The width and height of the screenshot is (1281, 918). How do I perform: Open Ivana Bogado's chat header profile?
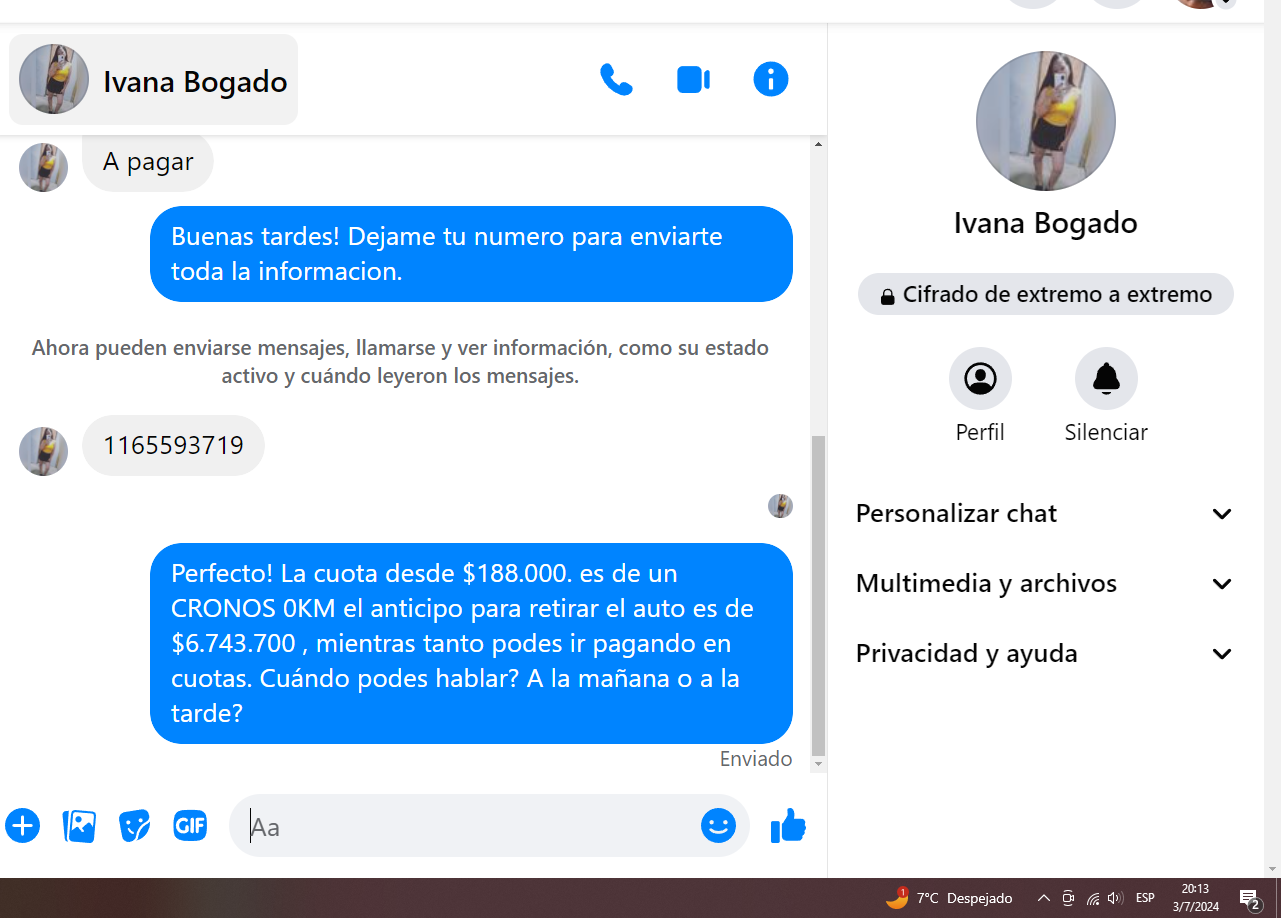tap(154, 80)
